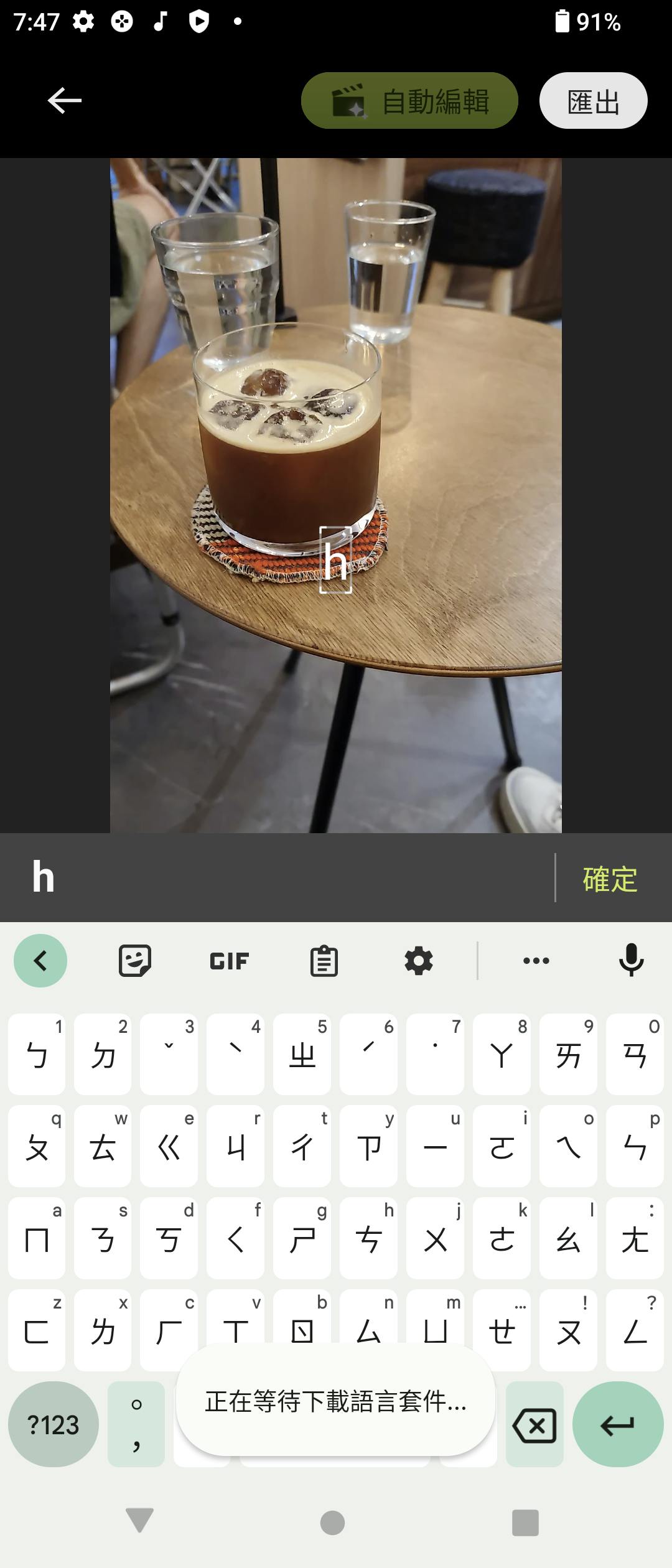
Task: Focus the text input showing h
Action: (280, 877)
